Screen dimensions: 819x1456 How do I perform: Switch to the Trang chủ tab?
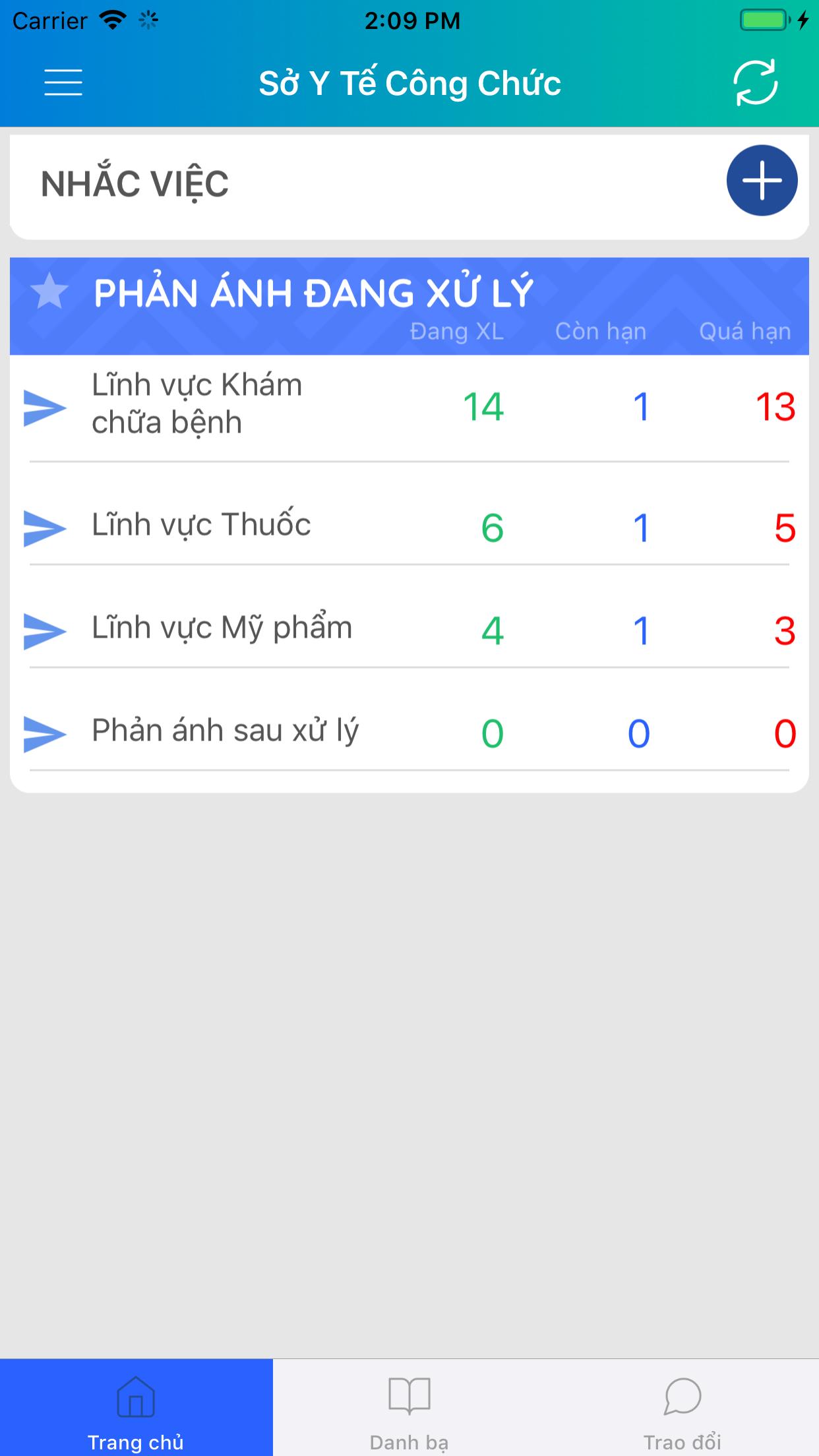136,1418
